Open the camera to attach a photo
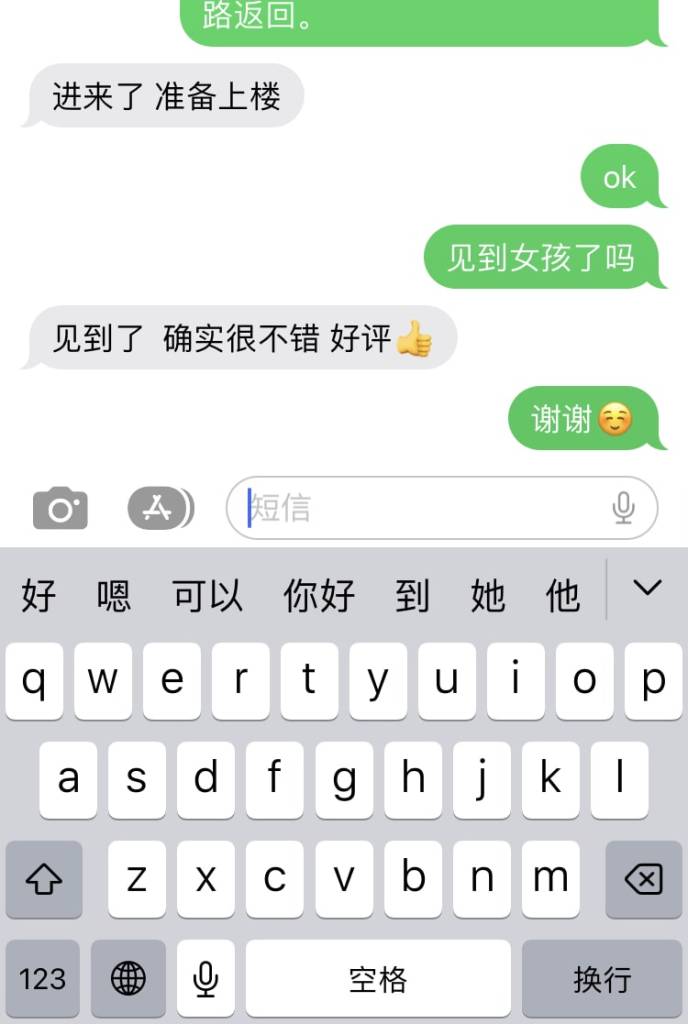The width and height of the screenshot is (688, 1024). tap(60, 509)
